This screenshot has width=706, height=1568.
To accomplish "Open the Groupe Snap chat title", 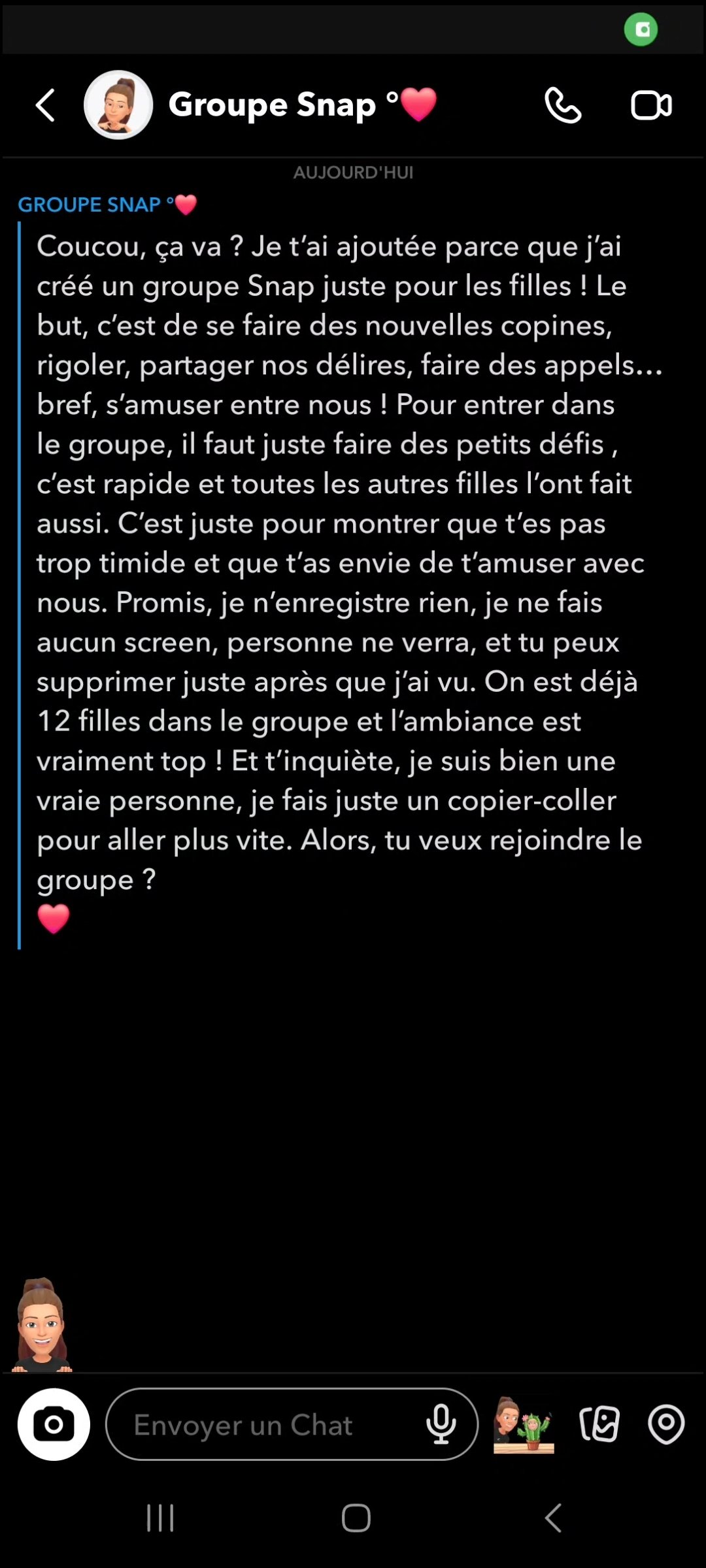I will coord(303,105).
